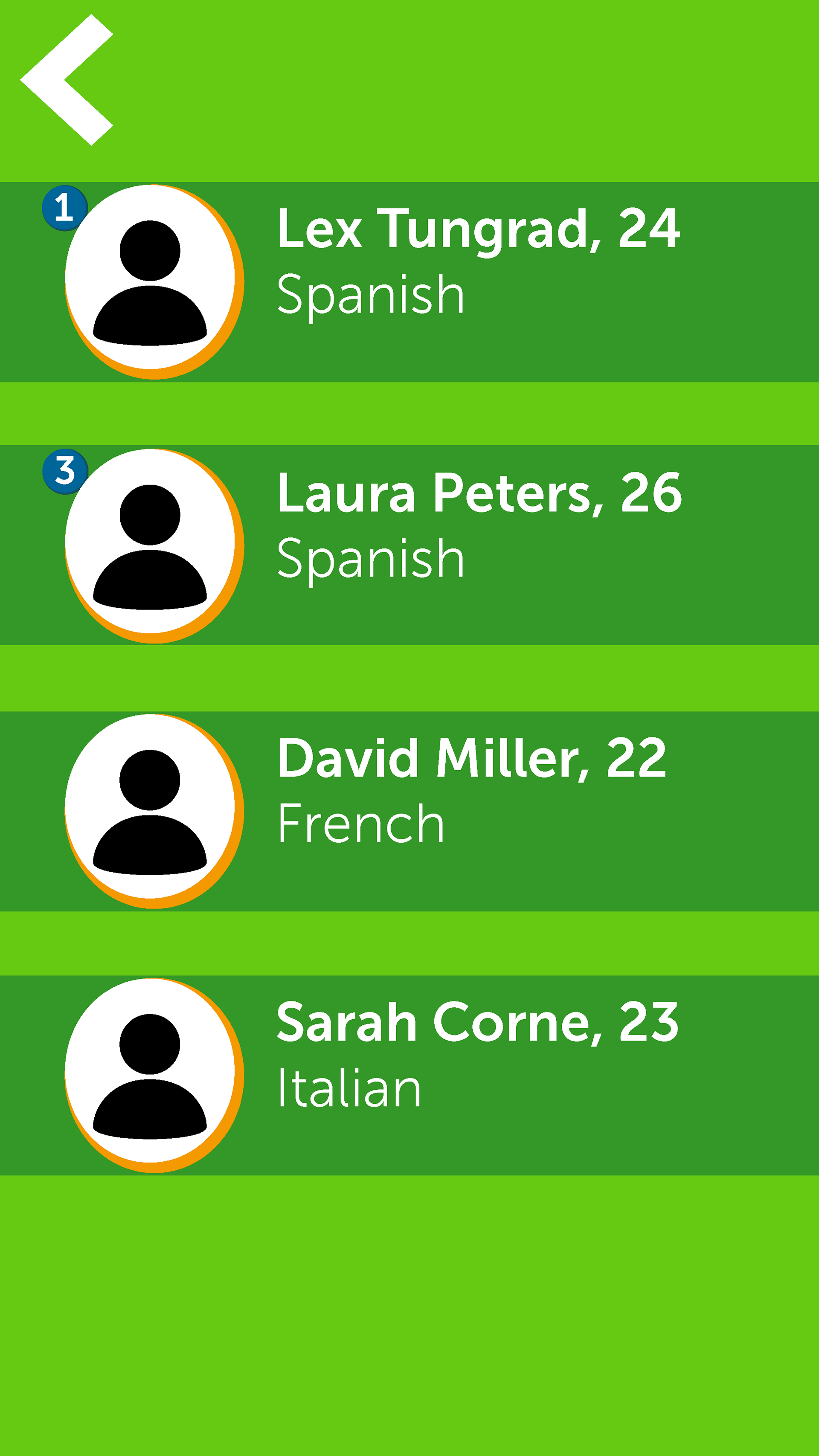Select David Miller, the French speaker

point(409,810)
